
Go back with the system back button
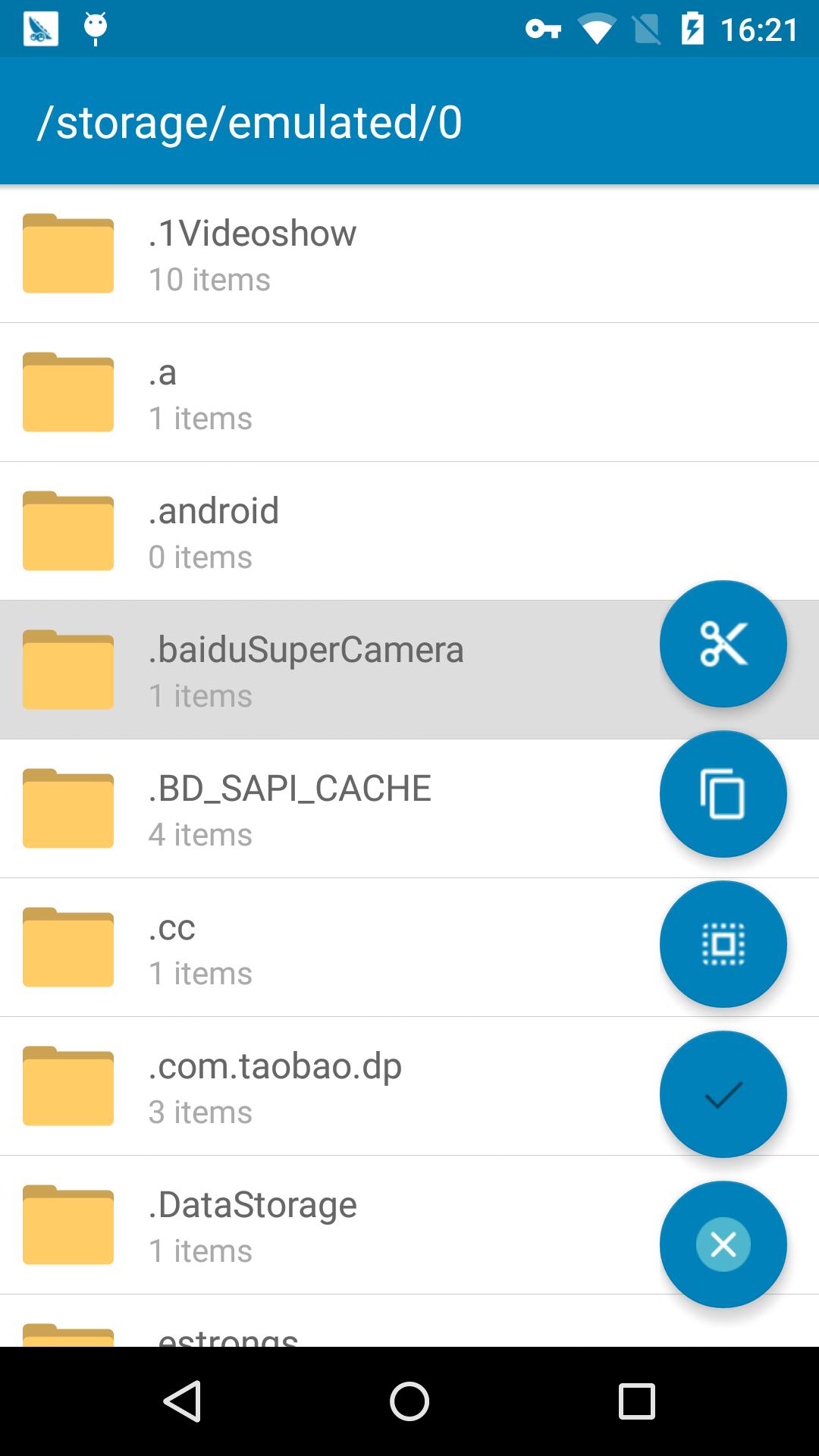pos(182,1401)
